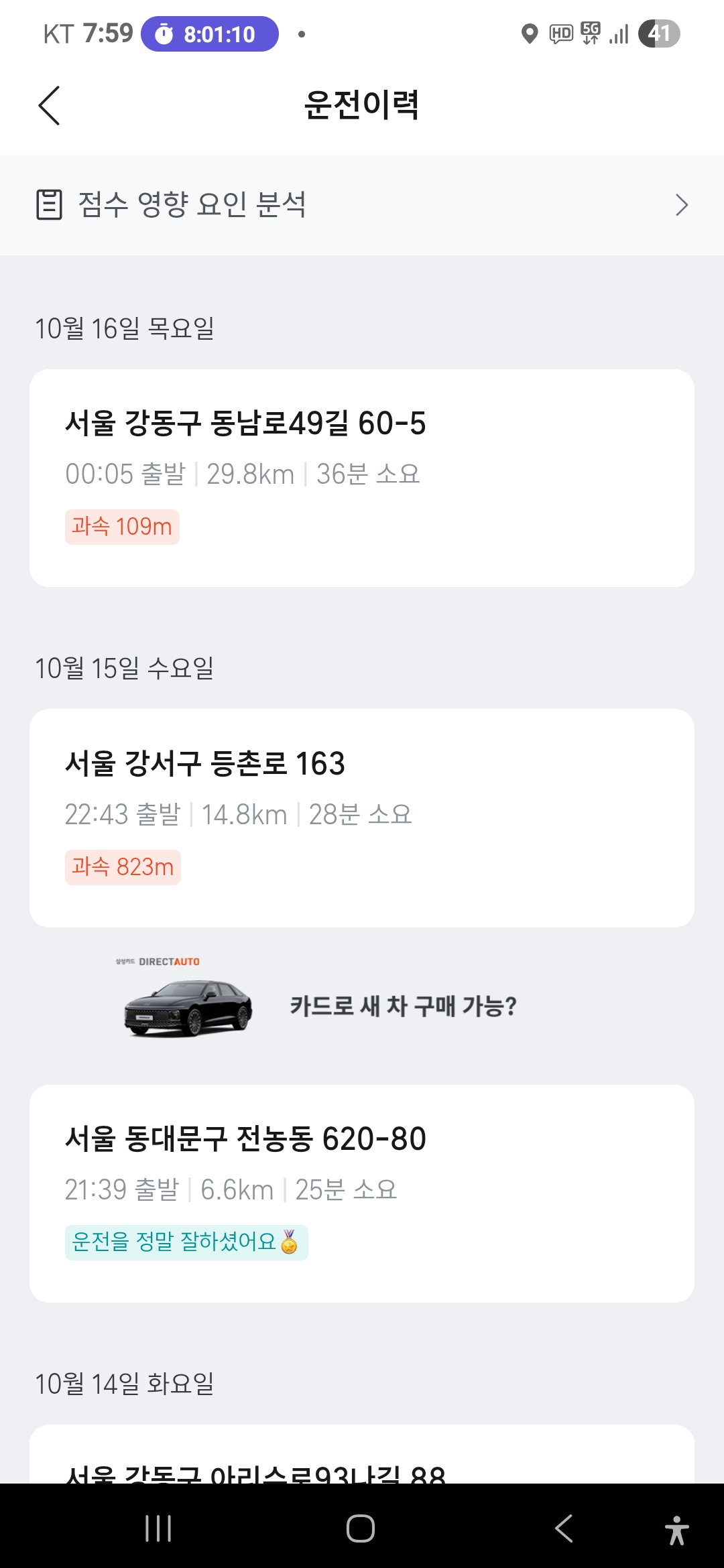Tap the system home button
Image resolution: width=724 pixels, height=1568 pixels.
click(361, 1528)
